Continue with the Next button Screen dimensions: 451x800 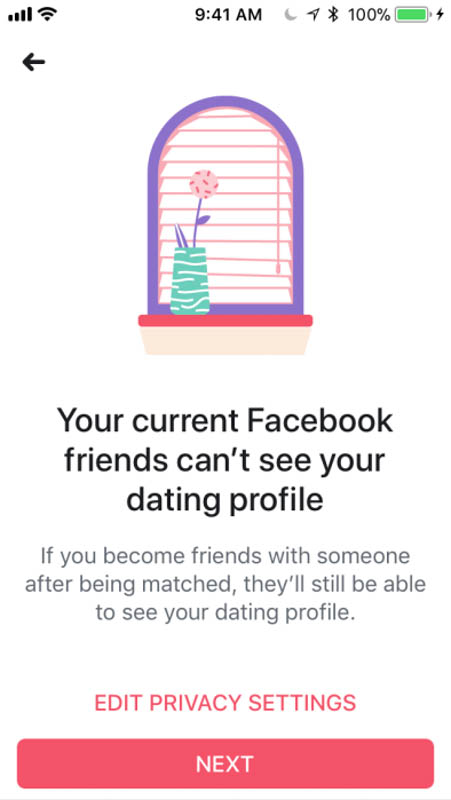[225, 764]
